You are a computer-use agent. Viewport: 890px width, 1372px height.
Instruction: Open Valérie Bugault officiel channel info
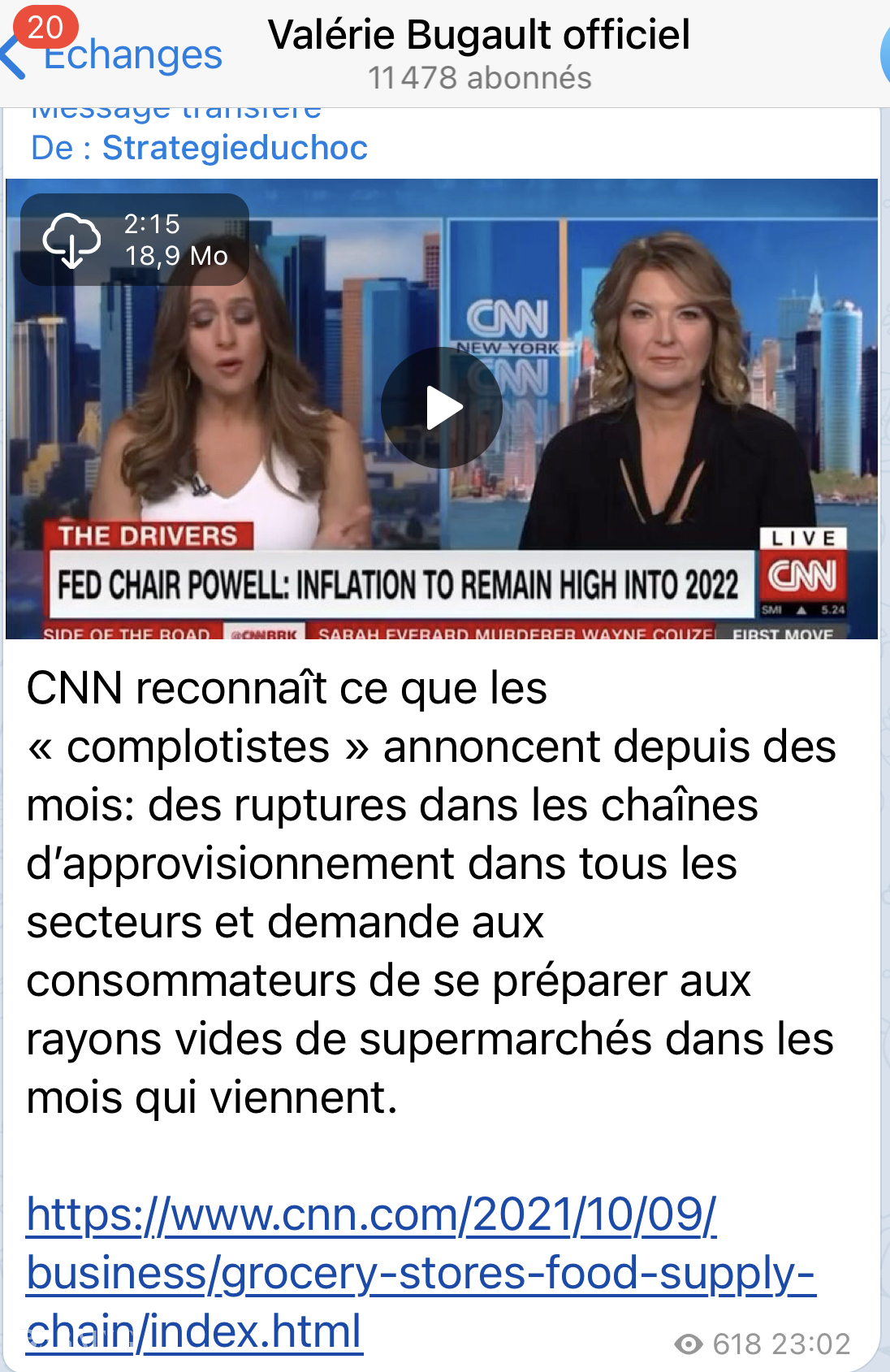point(479,54)
